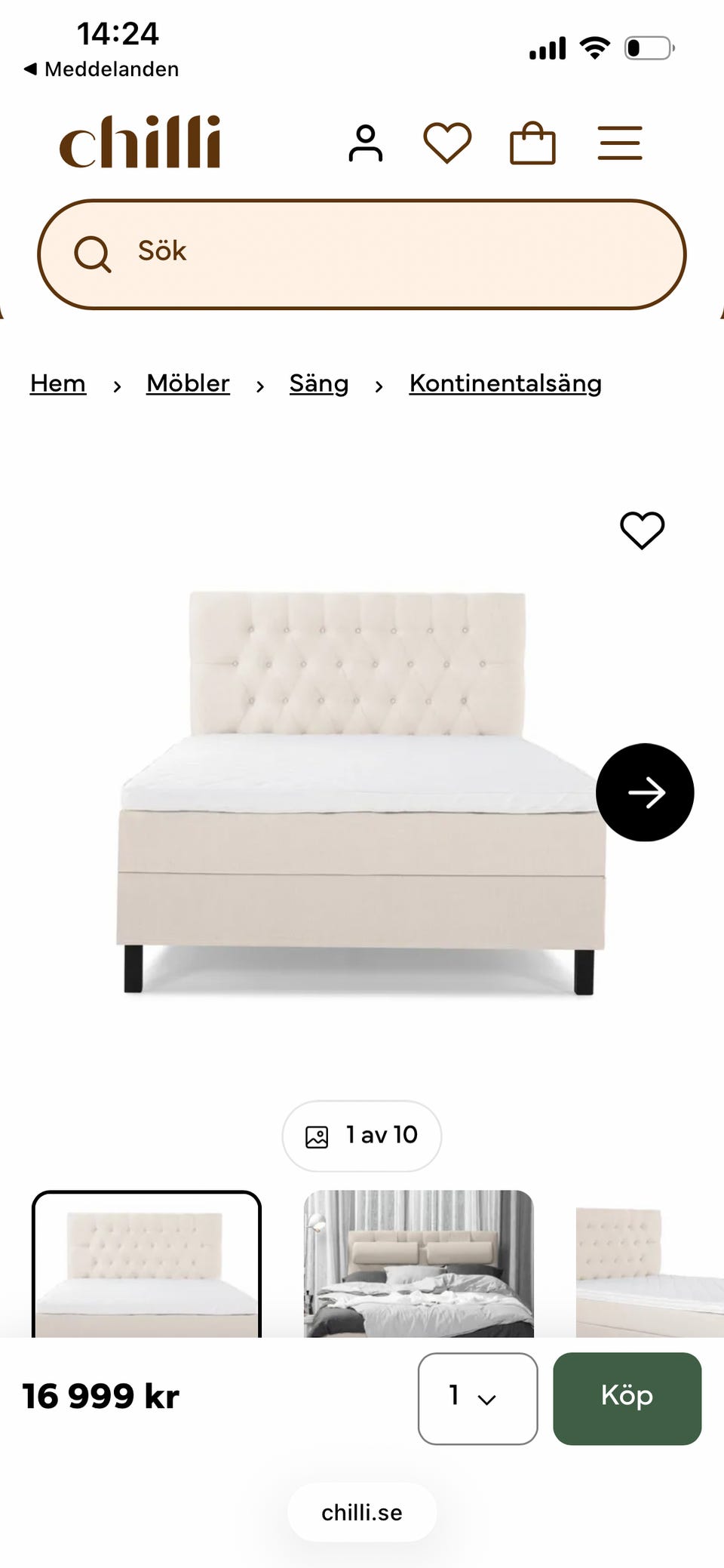Expand the quantity dropdown
Screen dimensions: 724x1568
477,1398
